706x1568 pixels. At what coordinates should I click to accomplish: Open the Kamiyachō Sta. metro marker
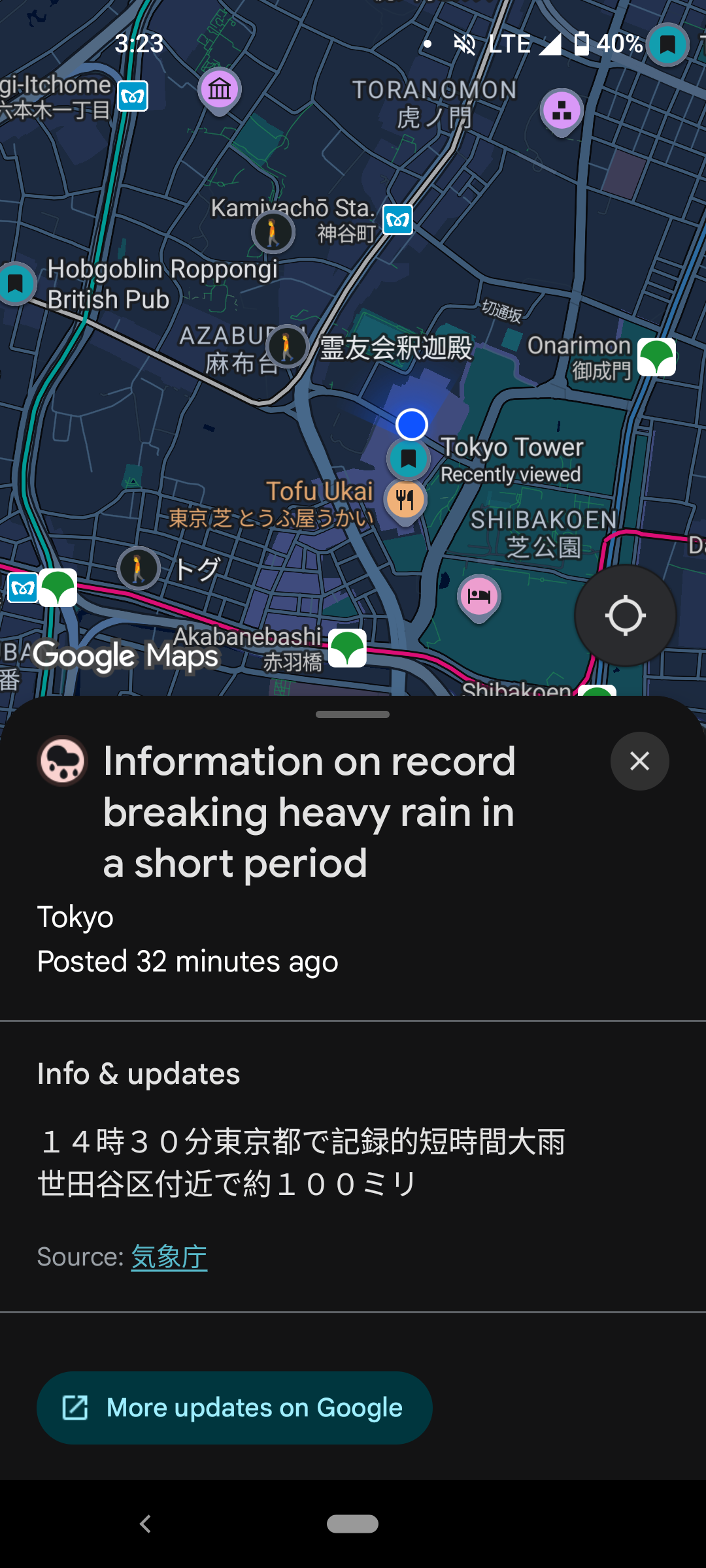click(397, 220)
